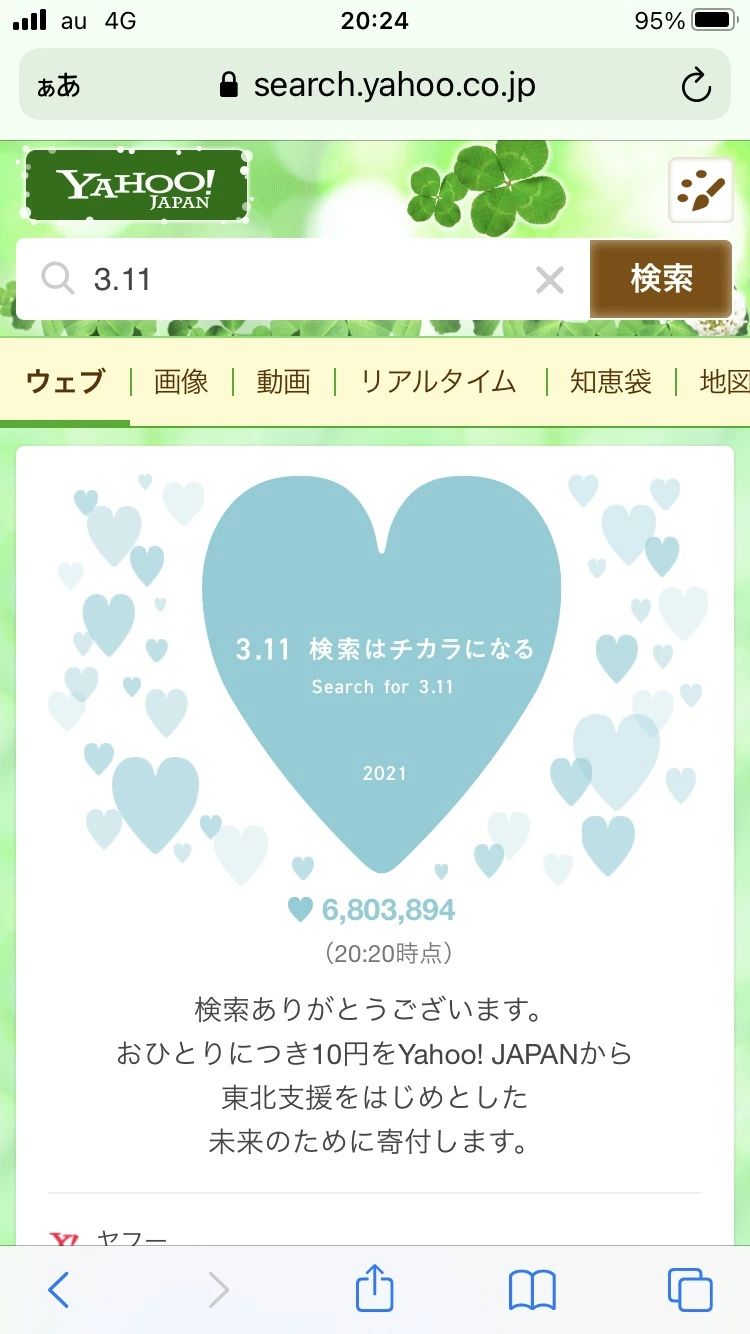Open the ぁあ reader settings menu
750x1334 pixels.
(x=58, y=86)
